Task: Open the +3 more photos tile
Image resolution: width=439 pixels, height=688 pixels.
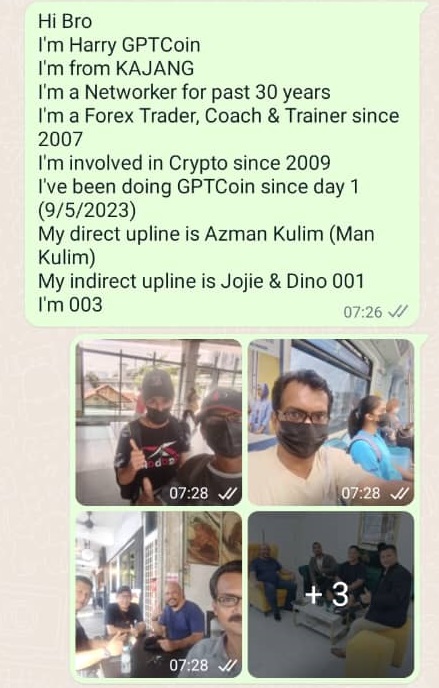Action: (331, 595)
